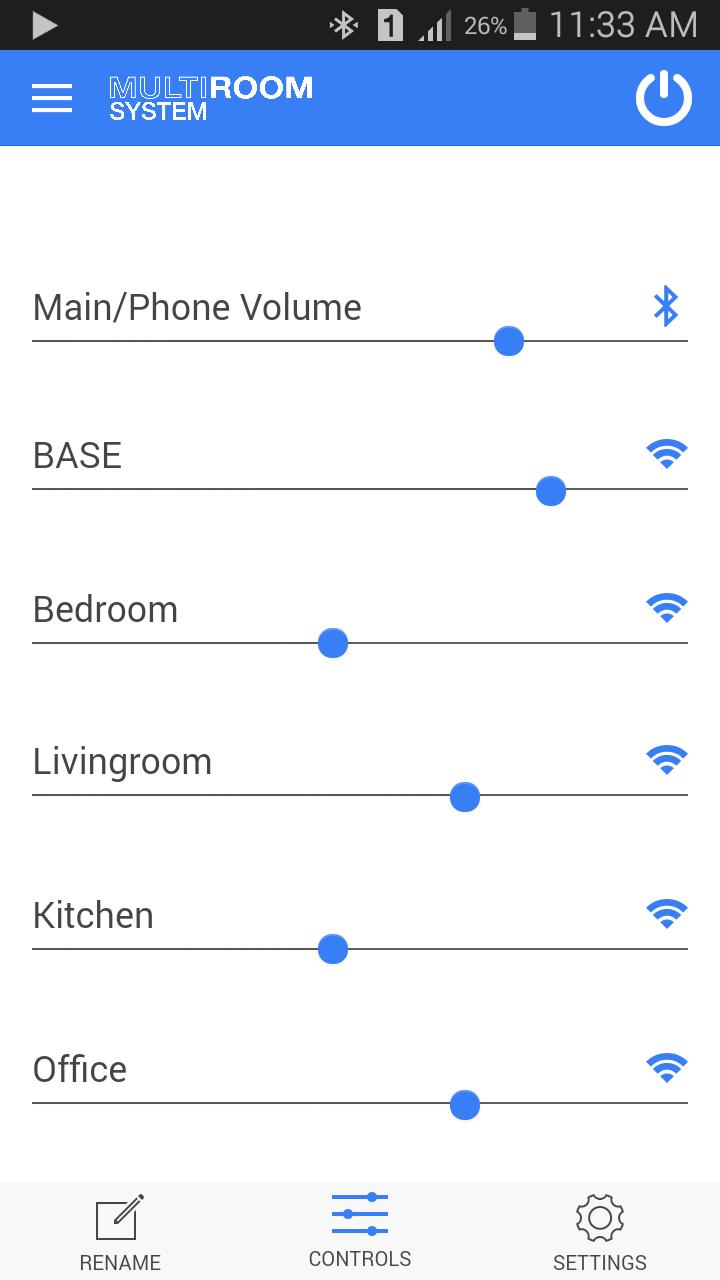Toggle power for the multiroom system

[663, 97]
